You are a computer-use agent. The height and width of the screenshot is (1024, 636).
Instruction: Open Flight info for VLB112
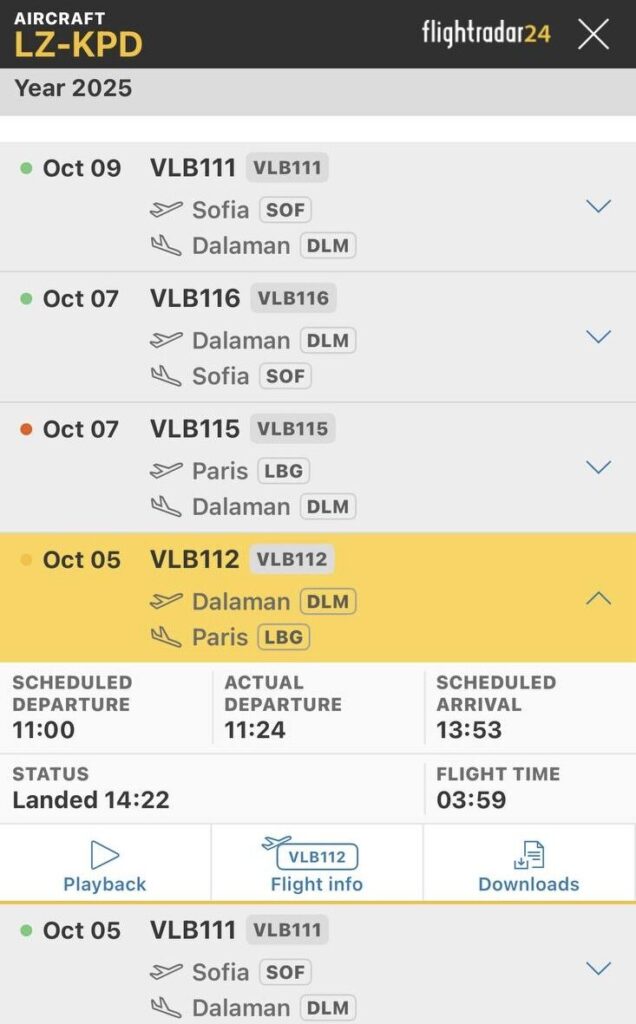click(316, 866)
